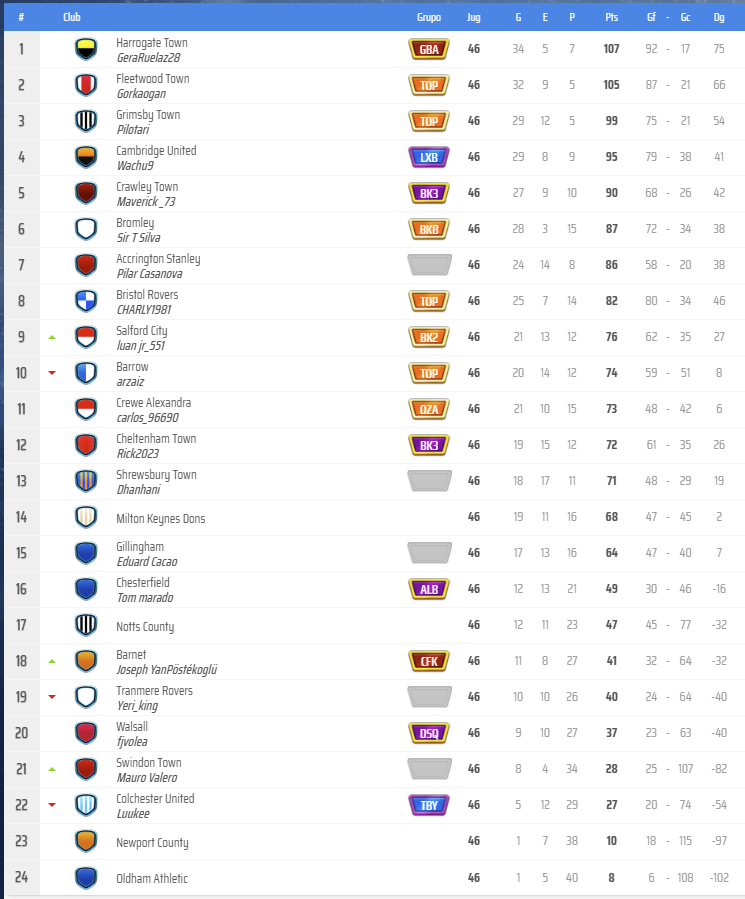Open Crawley Town club details
The height and width of the screenshot is (899, 745).
tap(147, 187)
